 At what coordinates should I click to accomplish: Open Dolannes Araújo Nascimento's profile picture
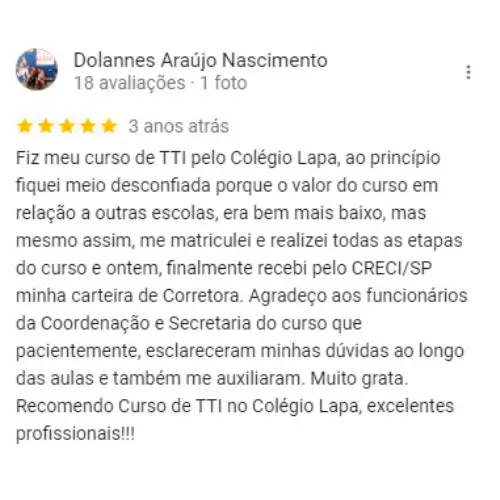37,69
